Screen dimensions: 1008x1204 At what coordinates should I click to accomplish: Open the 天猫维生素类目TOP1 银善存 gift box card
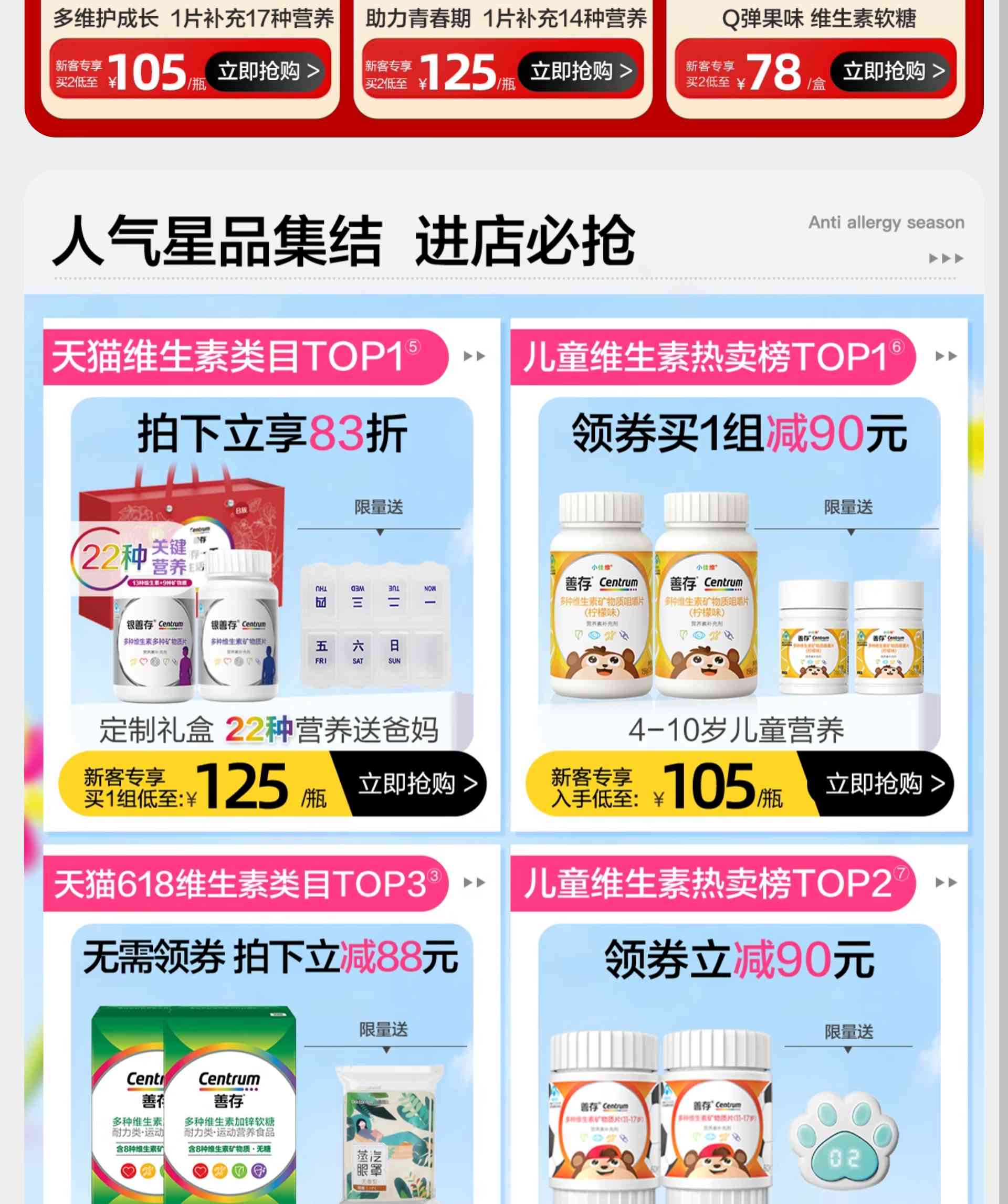tap(272, 573)
